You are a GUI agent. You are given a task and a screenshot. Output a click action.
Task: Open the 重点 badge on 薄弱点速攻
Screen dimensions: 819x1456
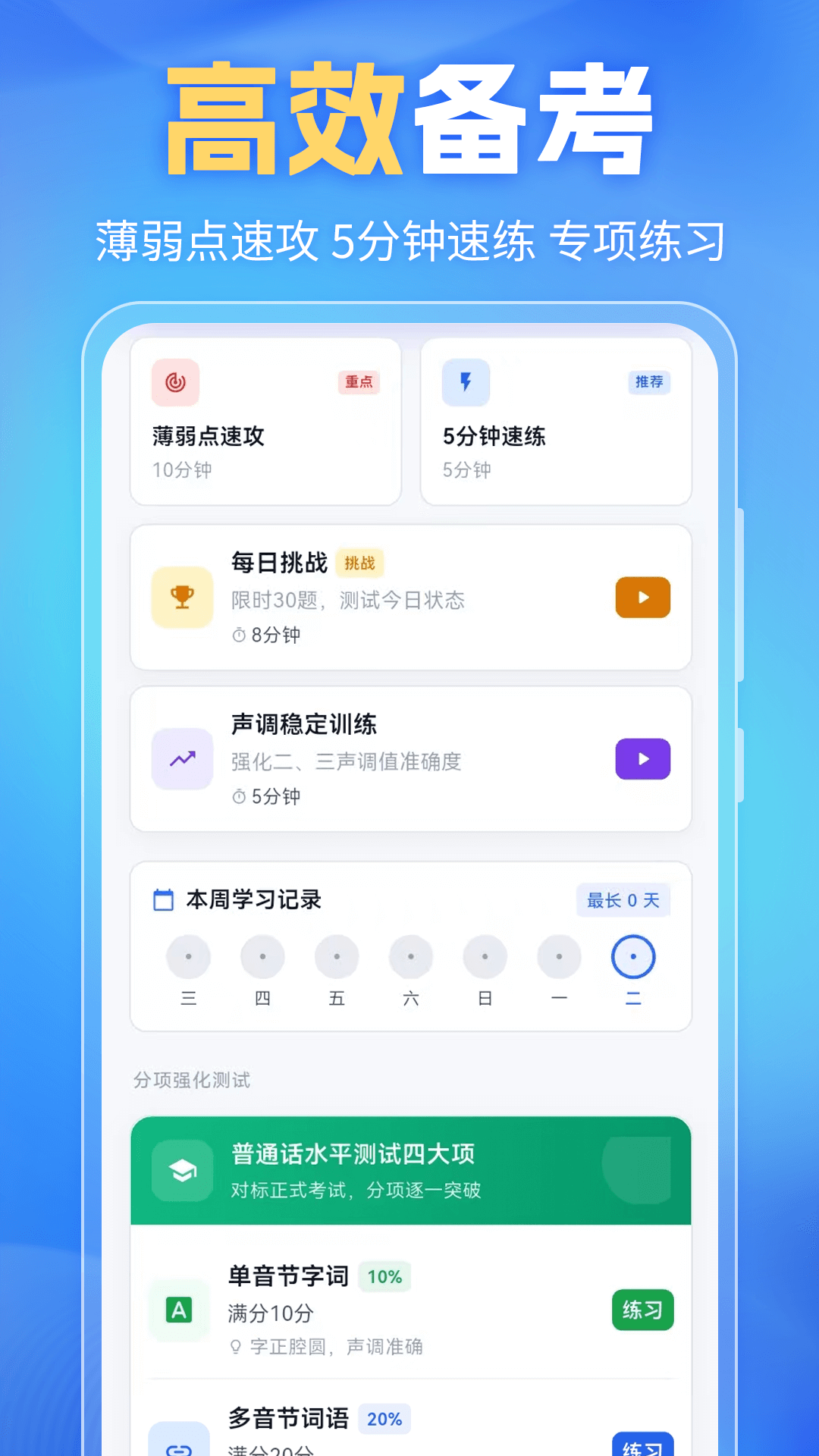[359, 382]
